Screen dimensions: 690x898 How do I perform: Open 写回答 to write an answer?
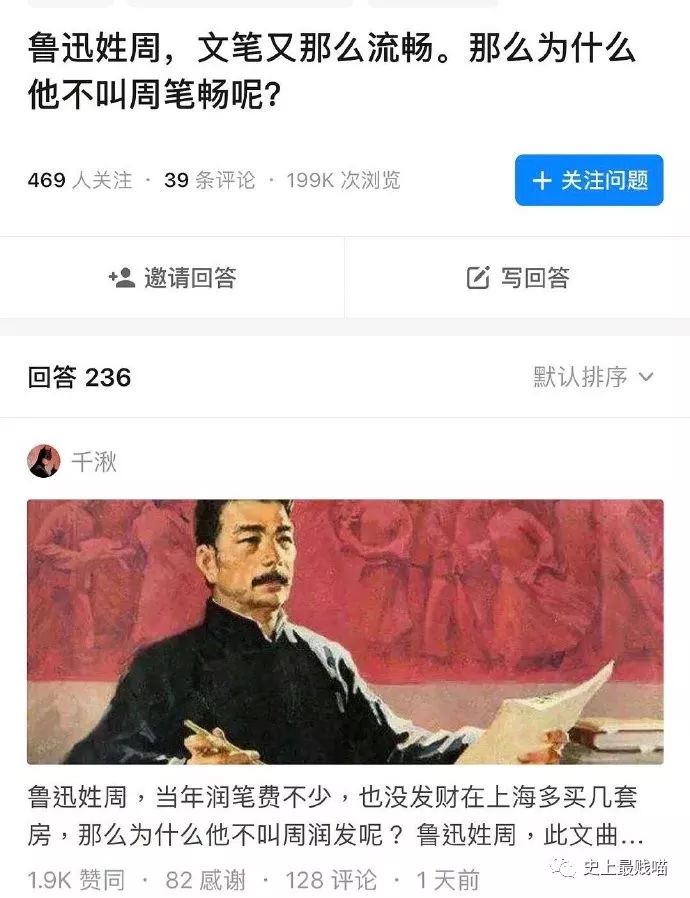coord(518,278)
